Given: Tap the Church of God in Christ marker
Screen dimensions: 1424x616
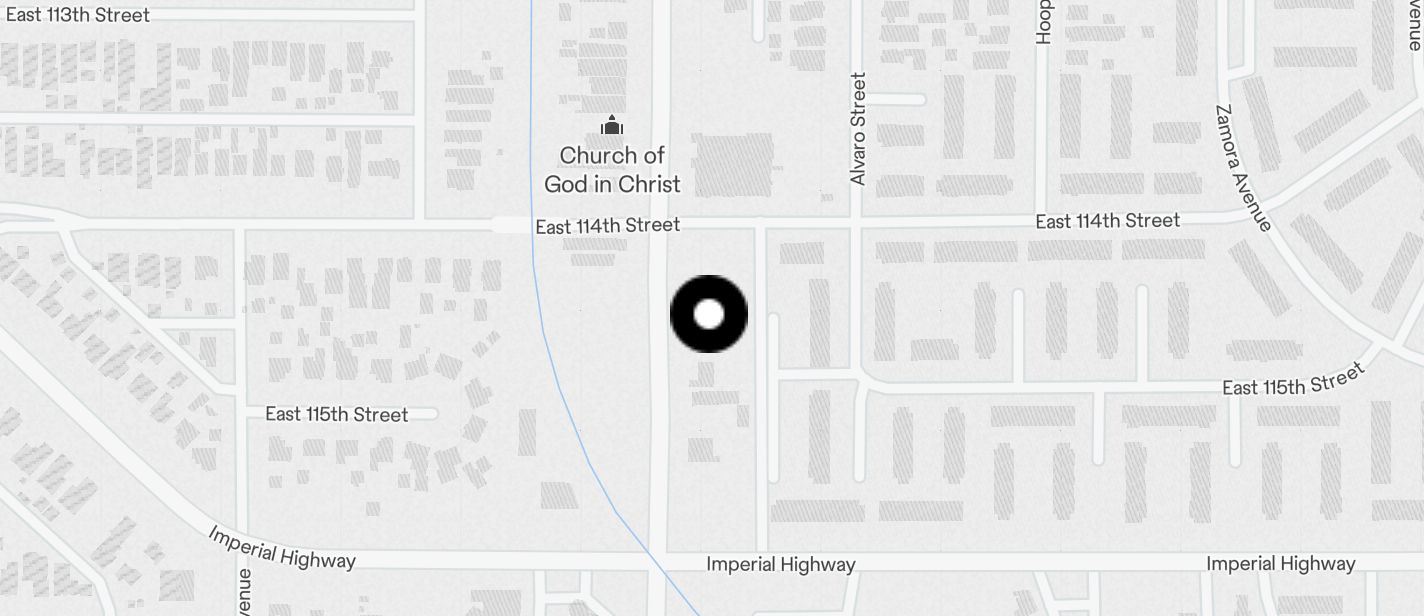Looking at the screenshot, I should coord(611,127).
